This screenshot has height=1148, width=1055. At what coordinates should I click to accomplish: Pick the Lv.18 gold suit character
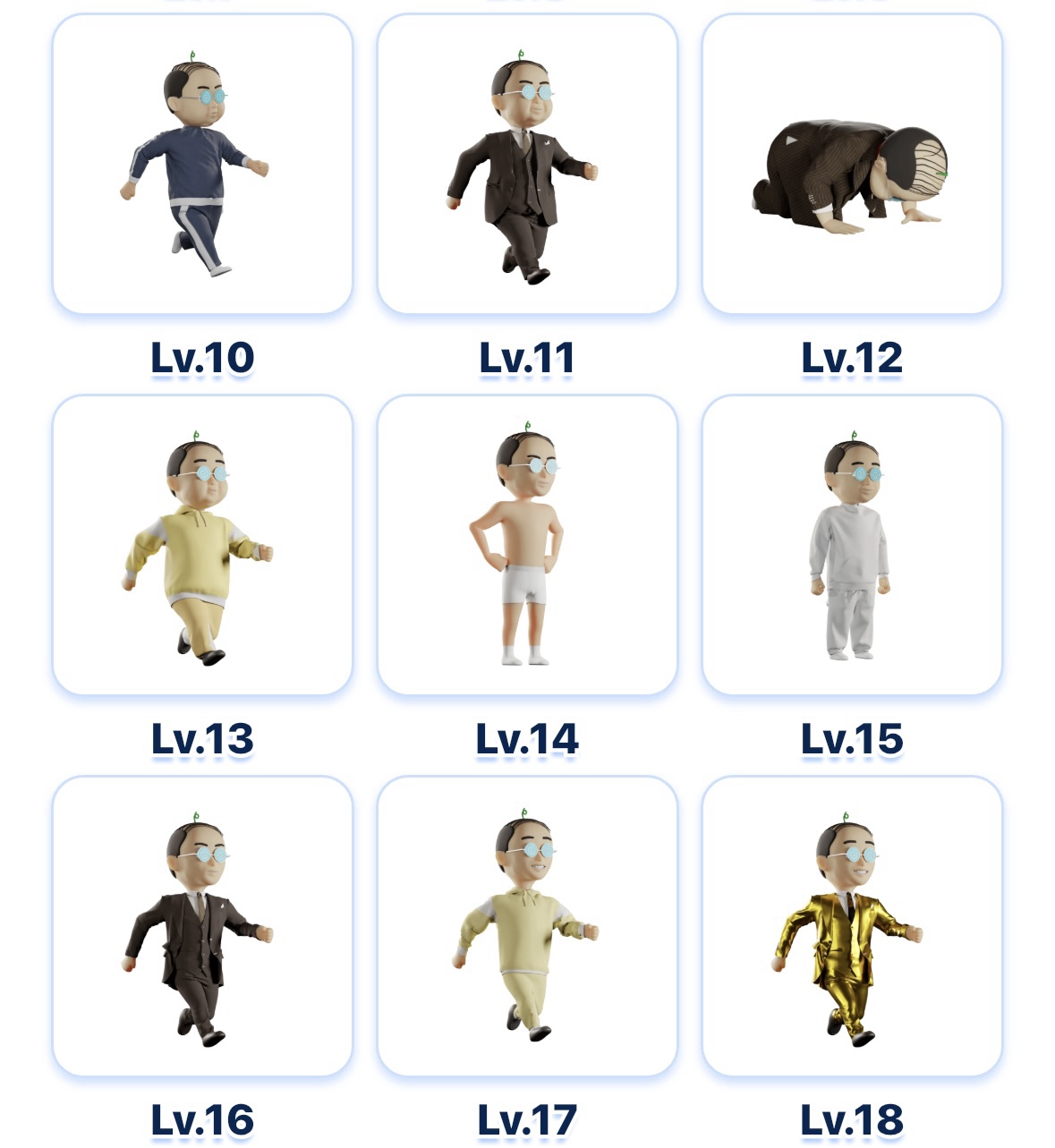pyautogui.click(x=852, y=926)
